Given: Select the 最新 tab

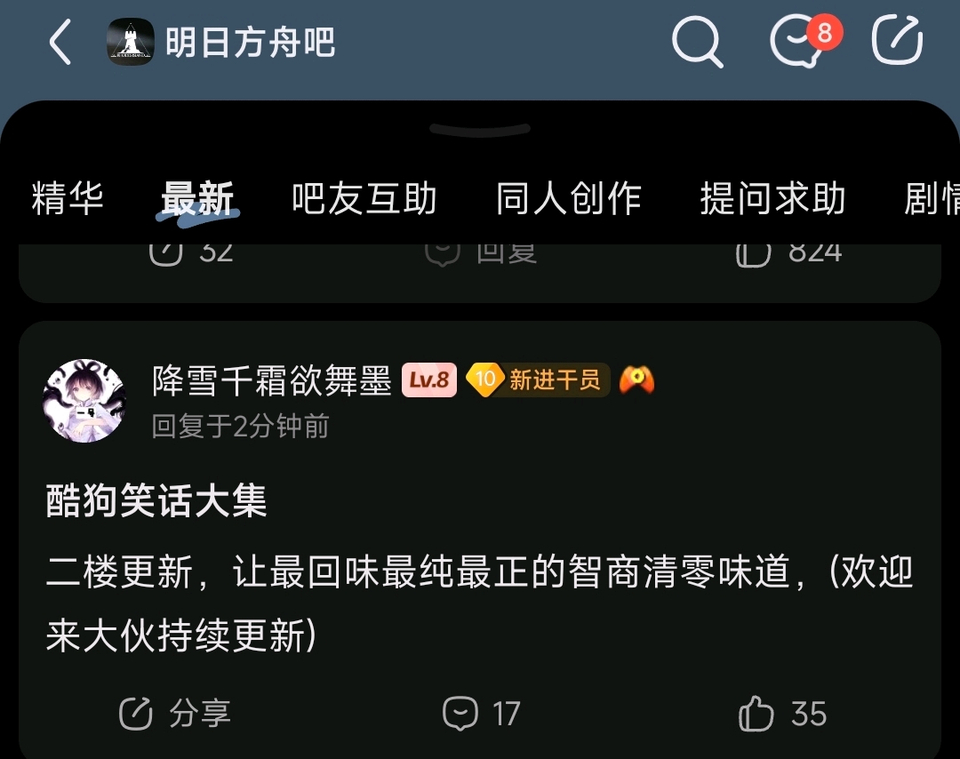Looking at the screenshot, I should [197, 198].
